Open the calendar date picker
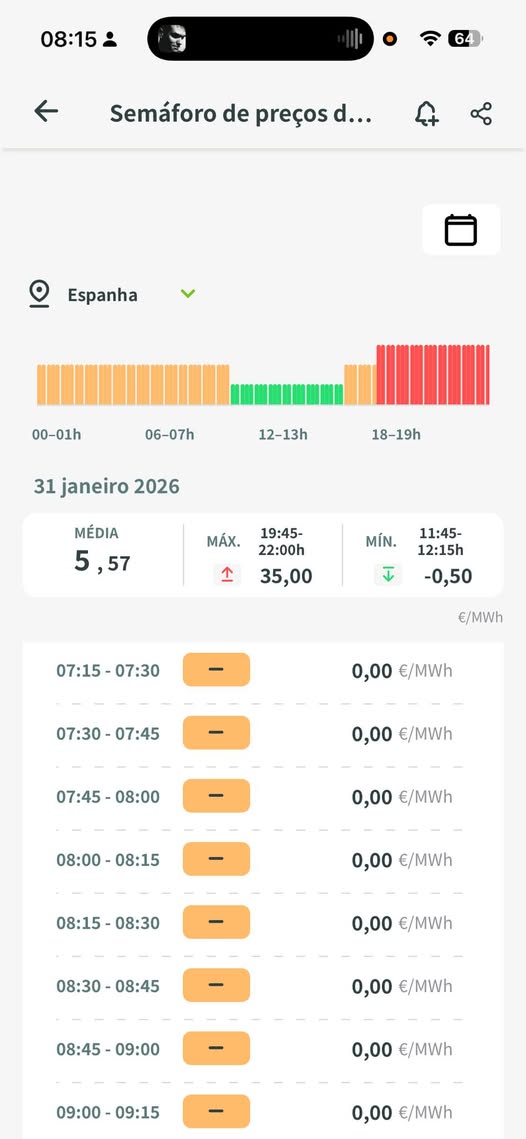Screen dimensions: 526x1139 click(461, 230)
